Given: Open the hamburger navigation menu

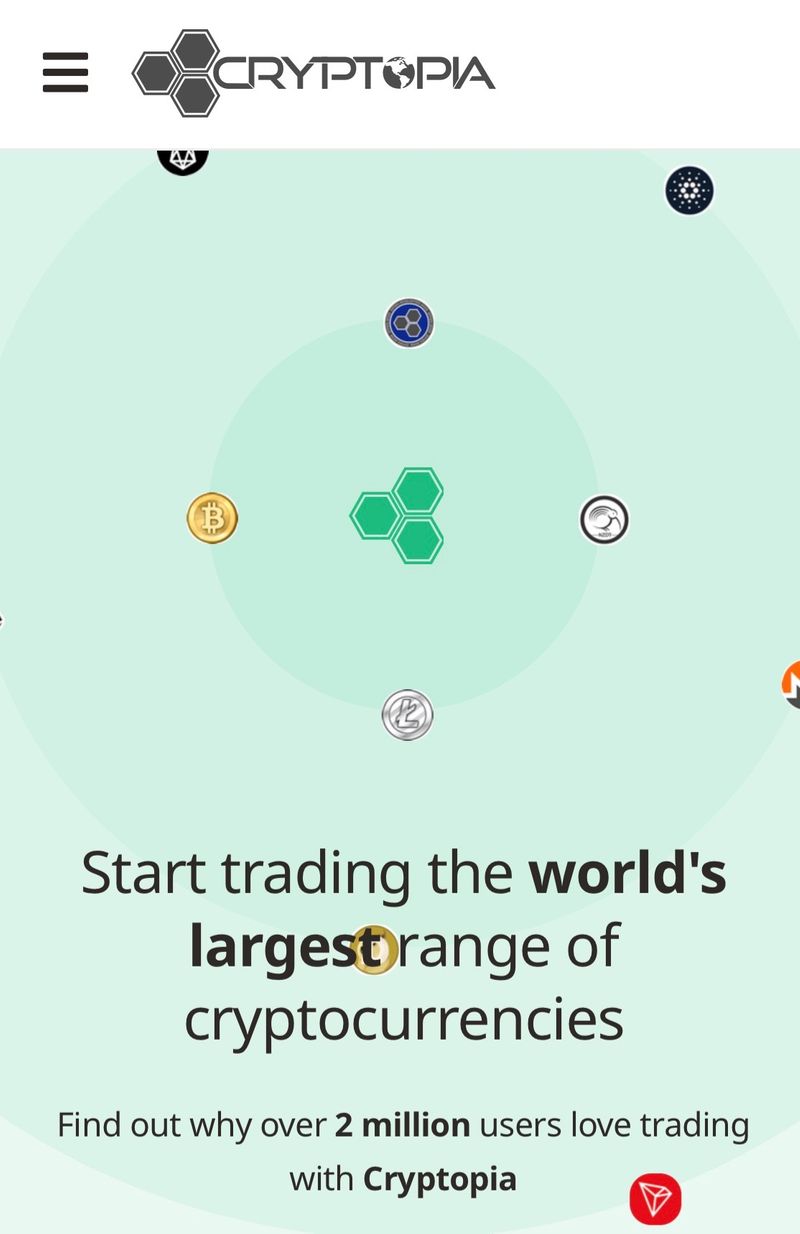Looking at the screenshot, I should click(65, 72).
